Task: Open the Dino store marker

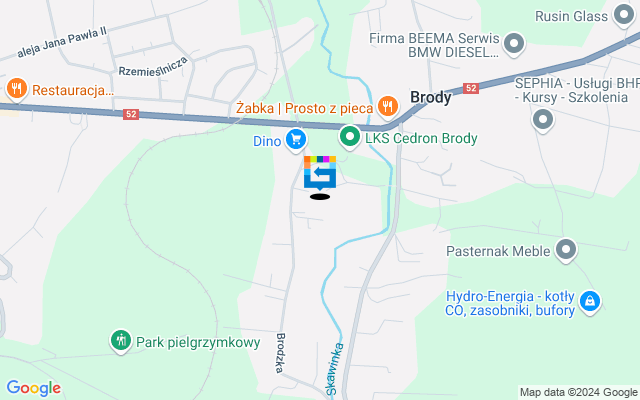Action: (x=295, y=139)
